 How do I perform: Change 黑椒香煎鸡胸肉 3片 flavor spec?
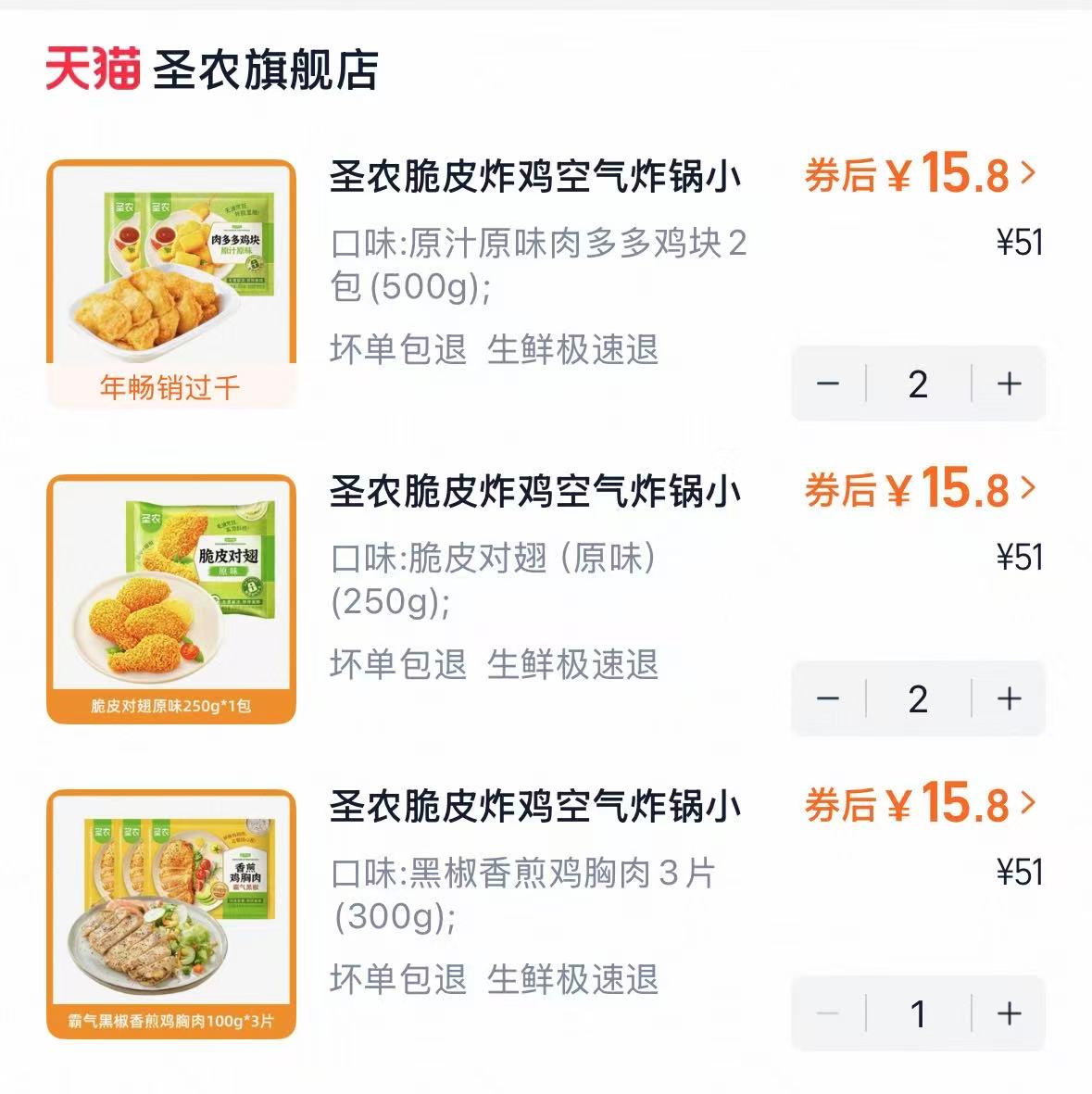pos(537,897)
